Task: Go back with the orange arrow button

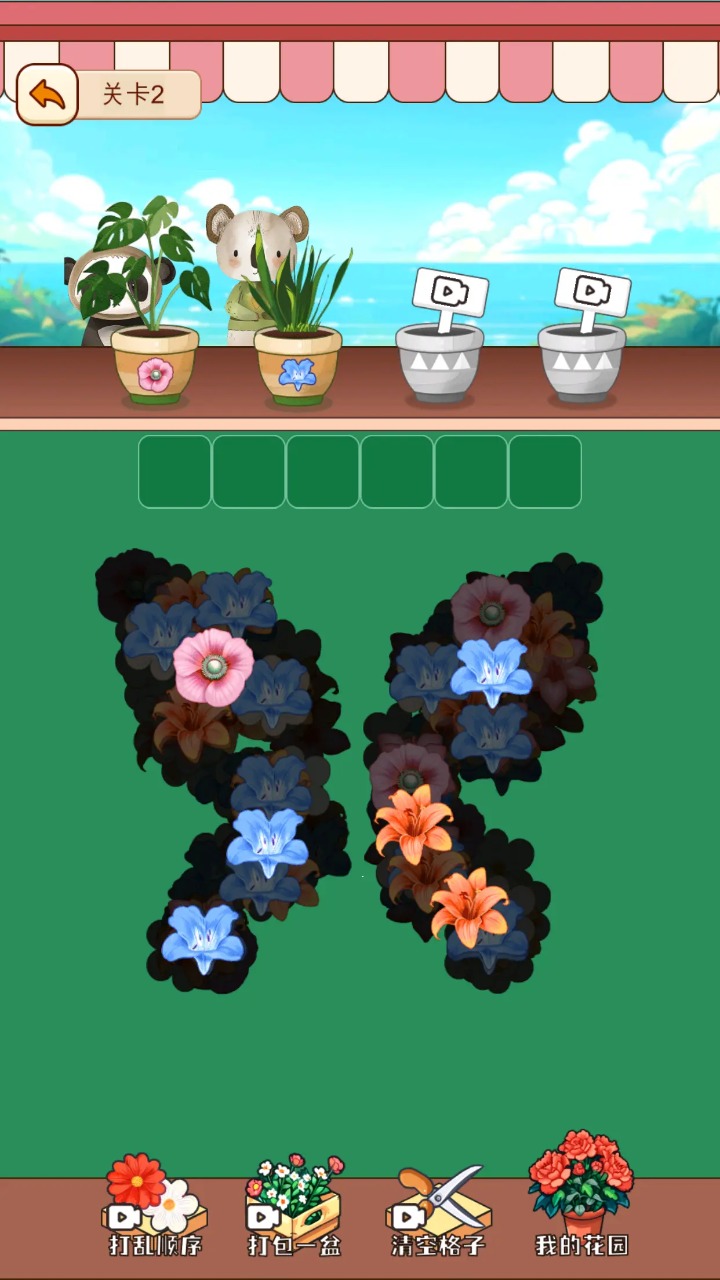Action: [x=47, y=95]
